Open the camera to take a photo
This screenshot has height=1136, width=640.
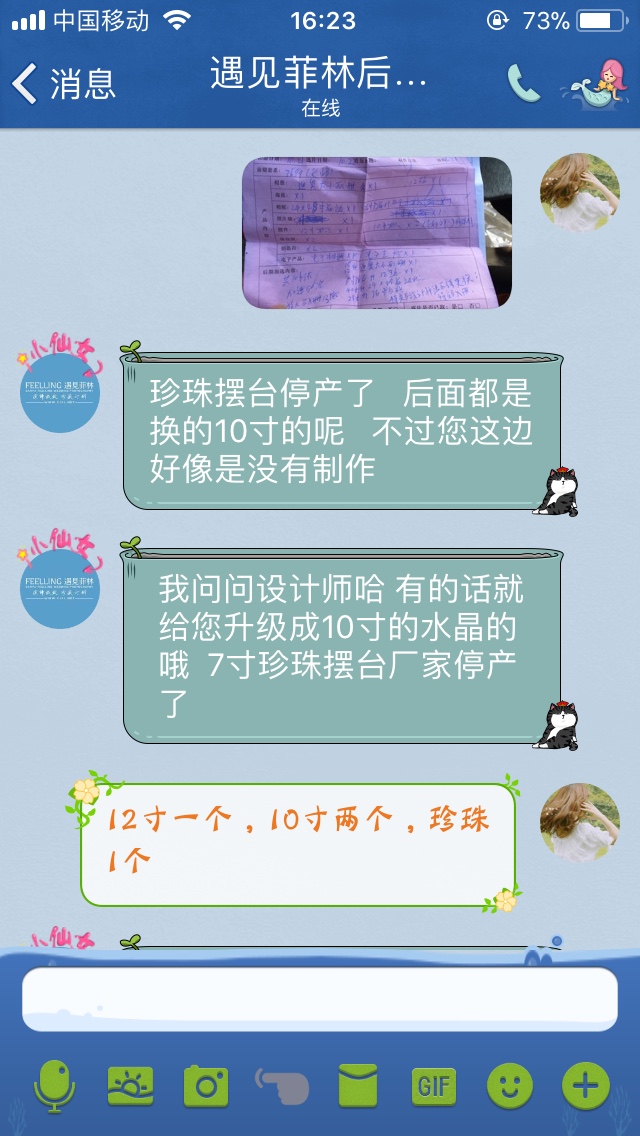[x=206, y=1085]
